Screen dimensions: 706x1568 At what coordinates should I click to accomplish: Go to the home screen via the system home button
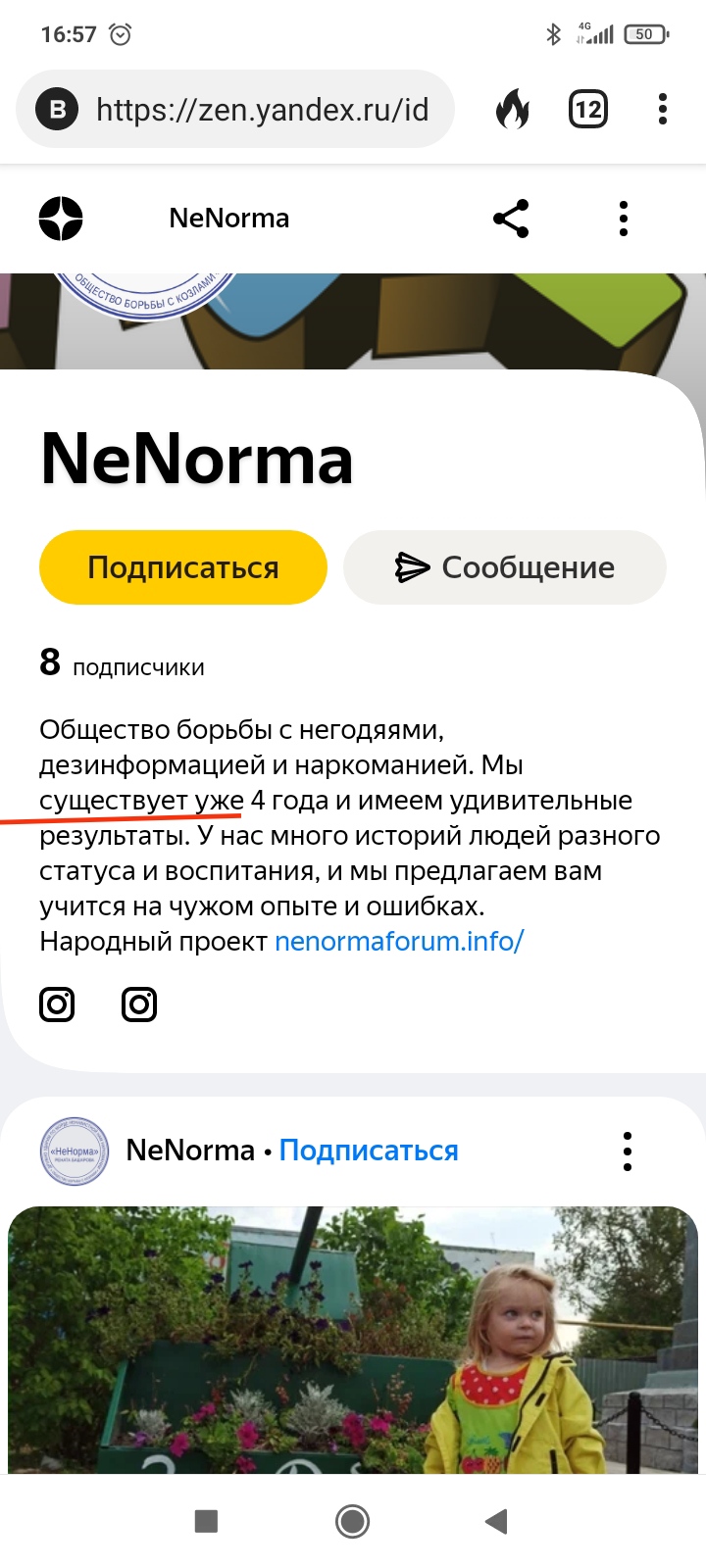click(352, 1521)
